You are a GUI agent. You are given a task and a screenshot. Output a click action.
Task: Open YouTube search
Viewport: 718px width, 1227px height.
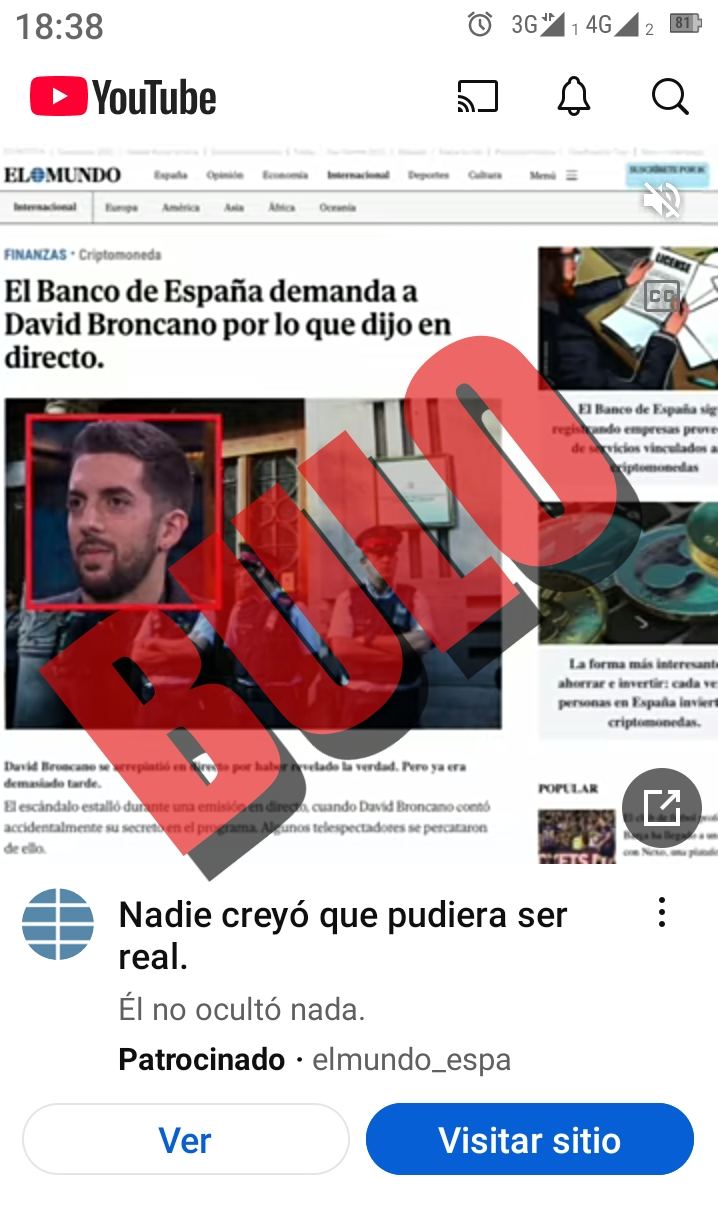(x=669, y=97)
